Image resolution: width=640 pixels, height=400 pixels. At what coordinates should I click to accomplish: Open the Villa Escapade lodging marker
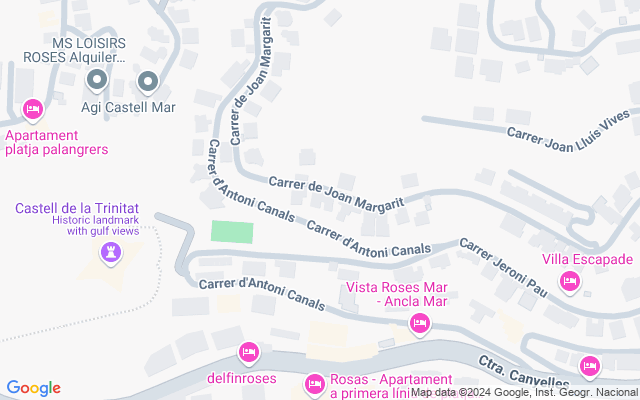570,281
